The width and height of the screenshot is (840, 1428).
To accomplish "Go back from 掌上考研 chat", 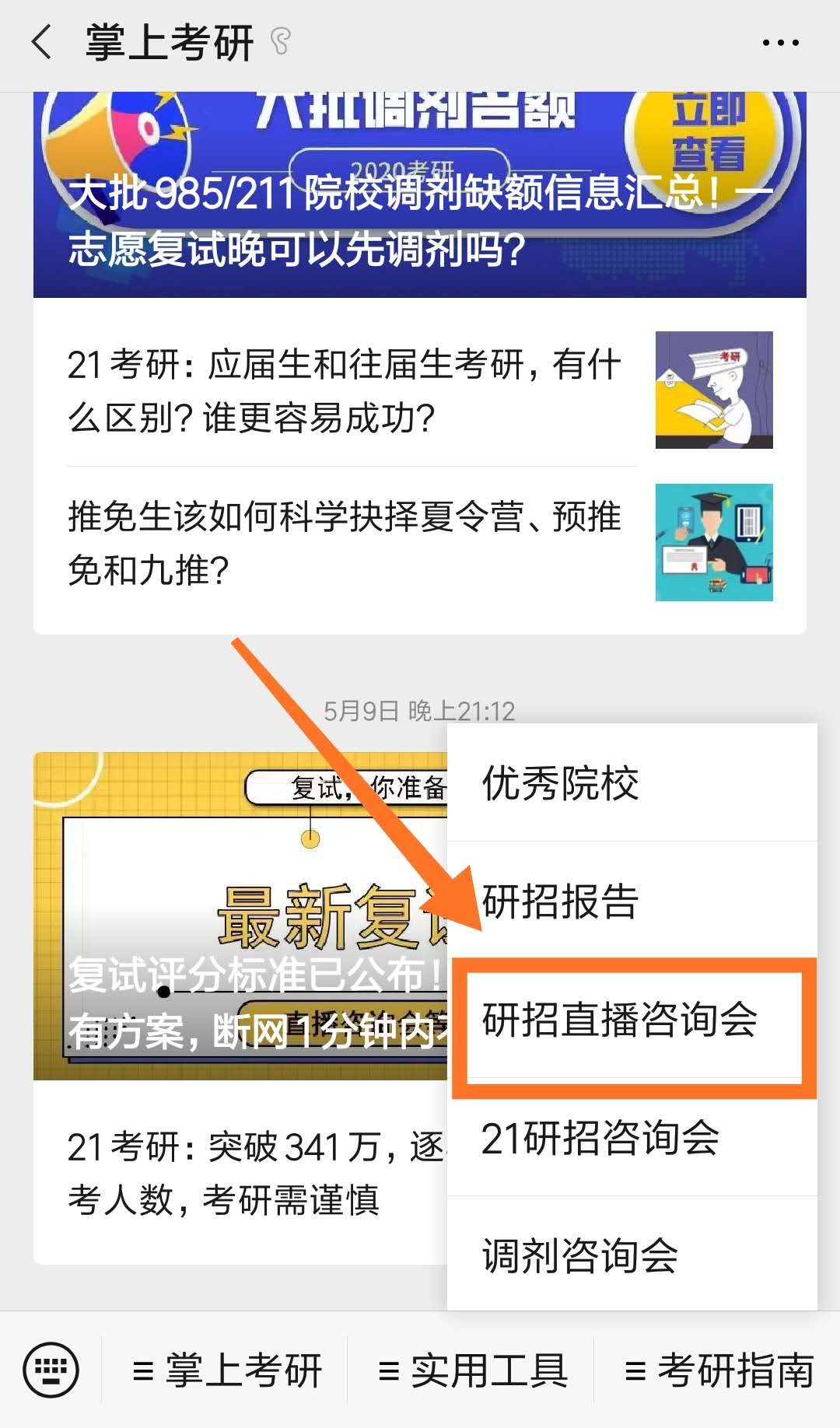I will (x=43, y=43).
